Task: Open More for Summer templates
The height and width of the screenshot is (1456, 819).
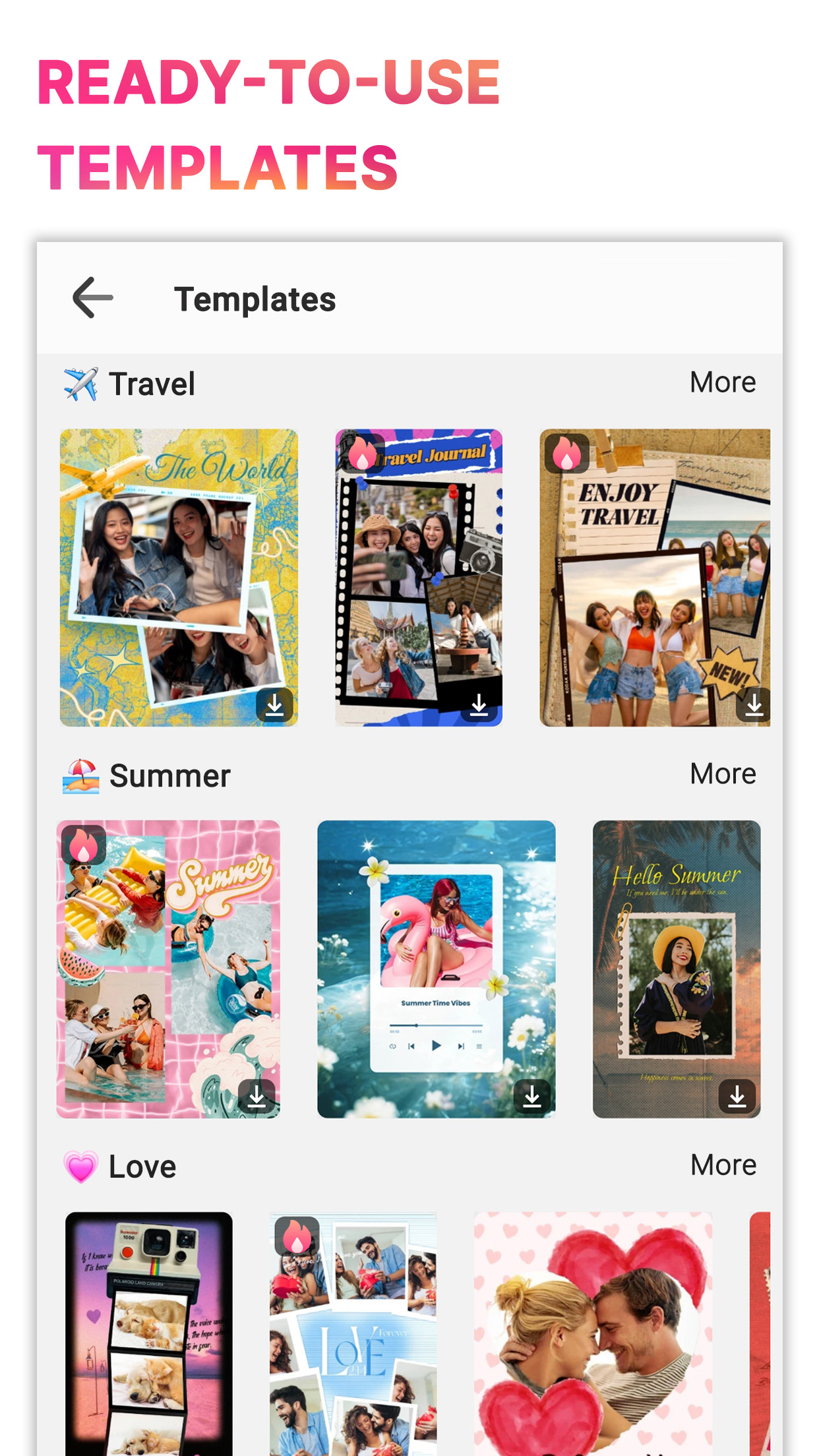Action: click(x=723, y=773)
